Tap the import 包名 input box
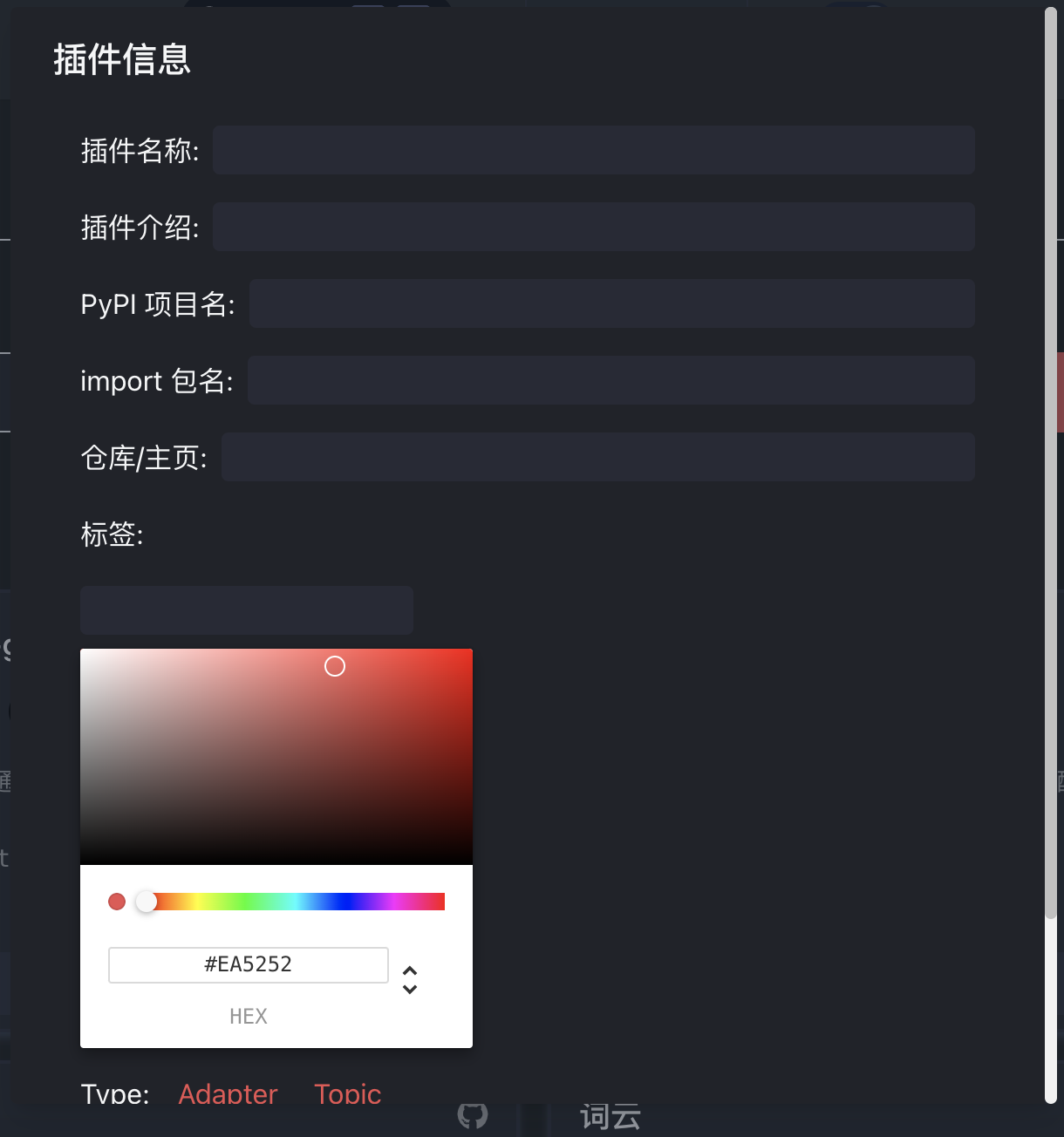1064x1137 pixels. pos(610,380)
